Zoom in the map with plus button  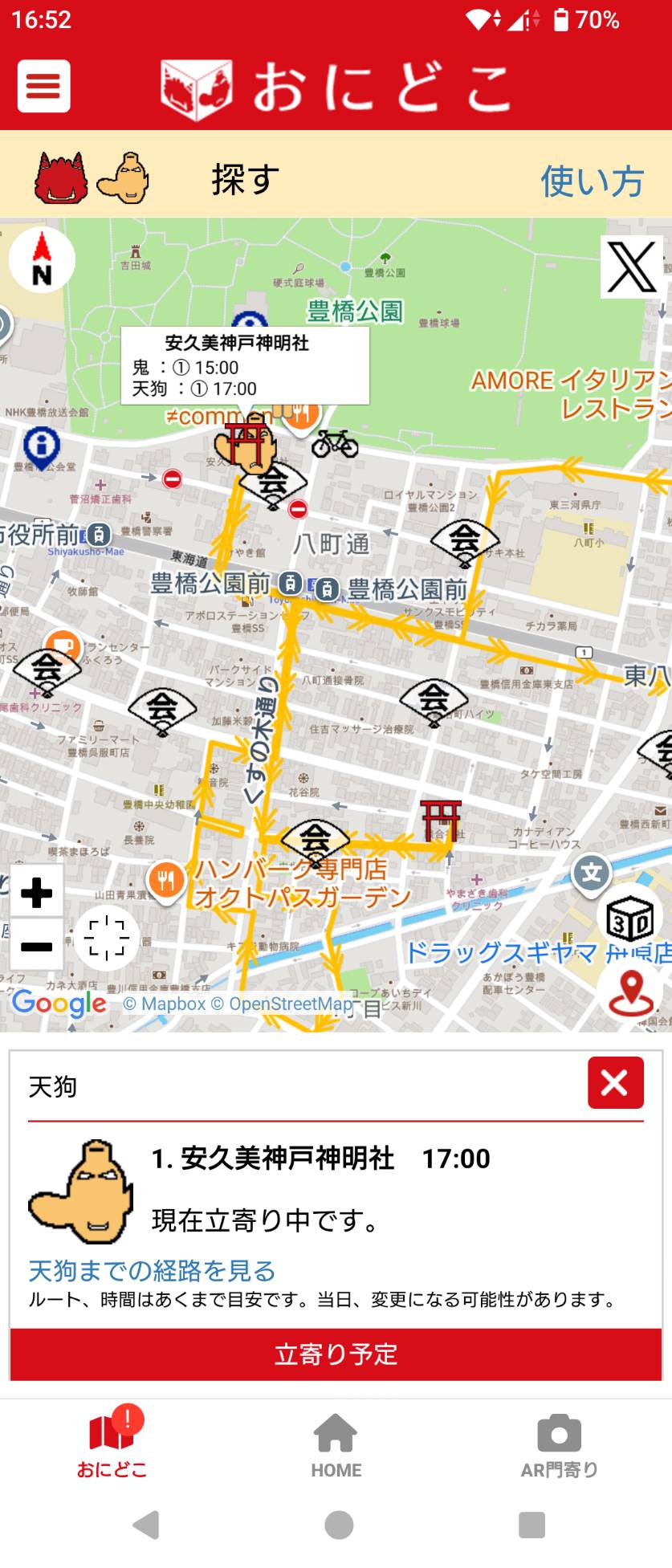coord(37,893)
